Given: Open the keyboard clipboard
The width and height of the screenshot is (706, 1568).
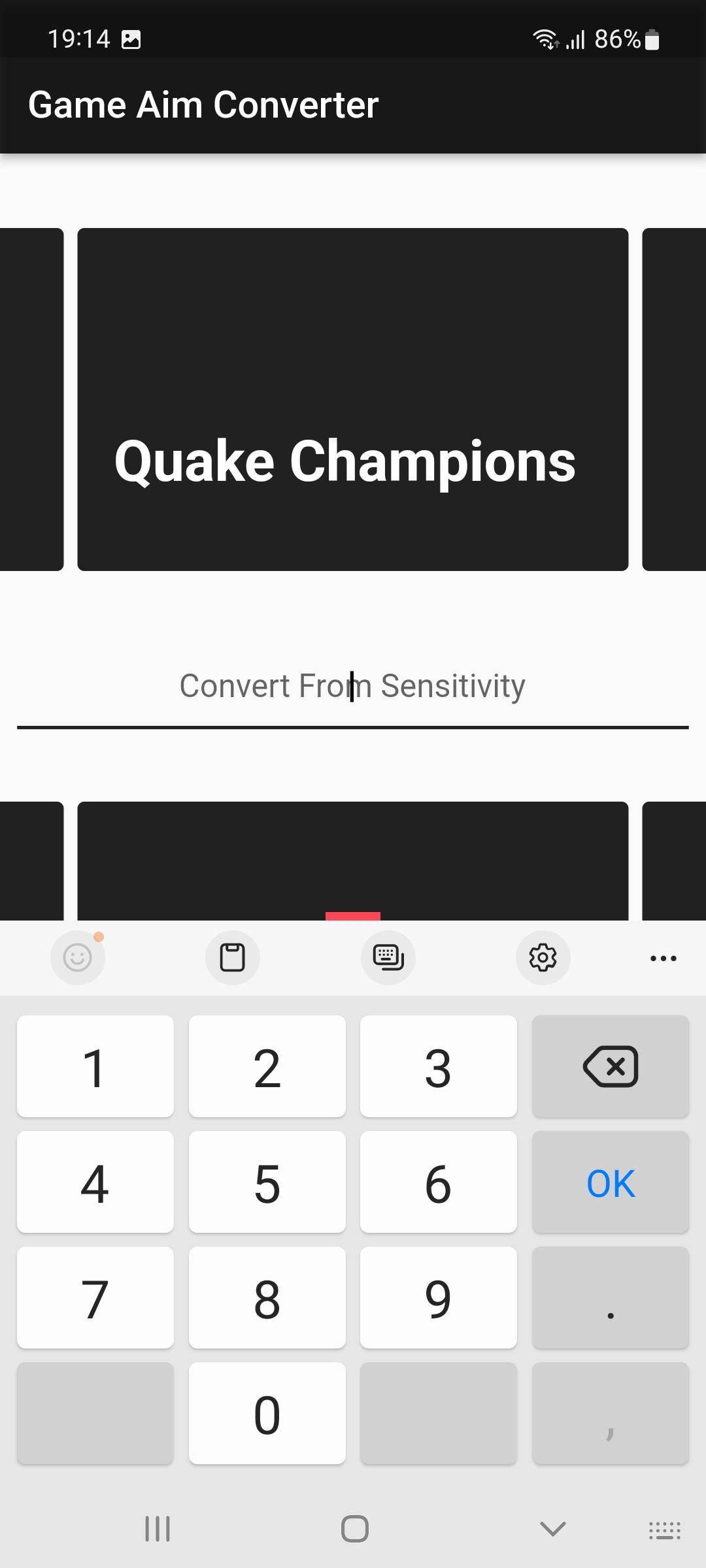Looking at the screenshot, I should (233, 958).
